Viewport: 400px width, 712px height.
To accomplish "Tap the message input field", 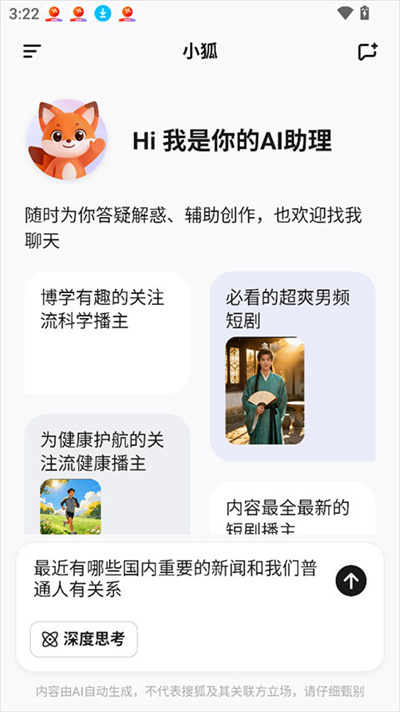I will 177,578.
